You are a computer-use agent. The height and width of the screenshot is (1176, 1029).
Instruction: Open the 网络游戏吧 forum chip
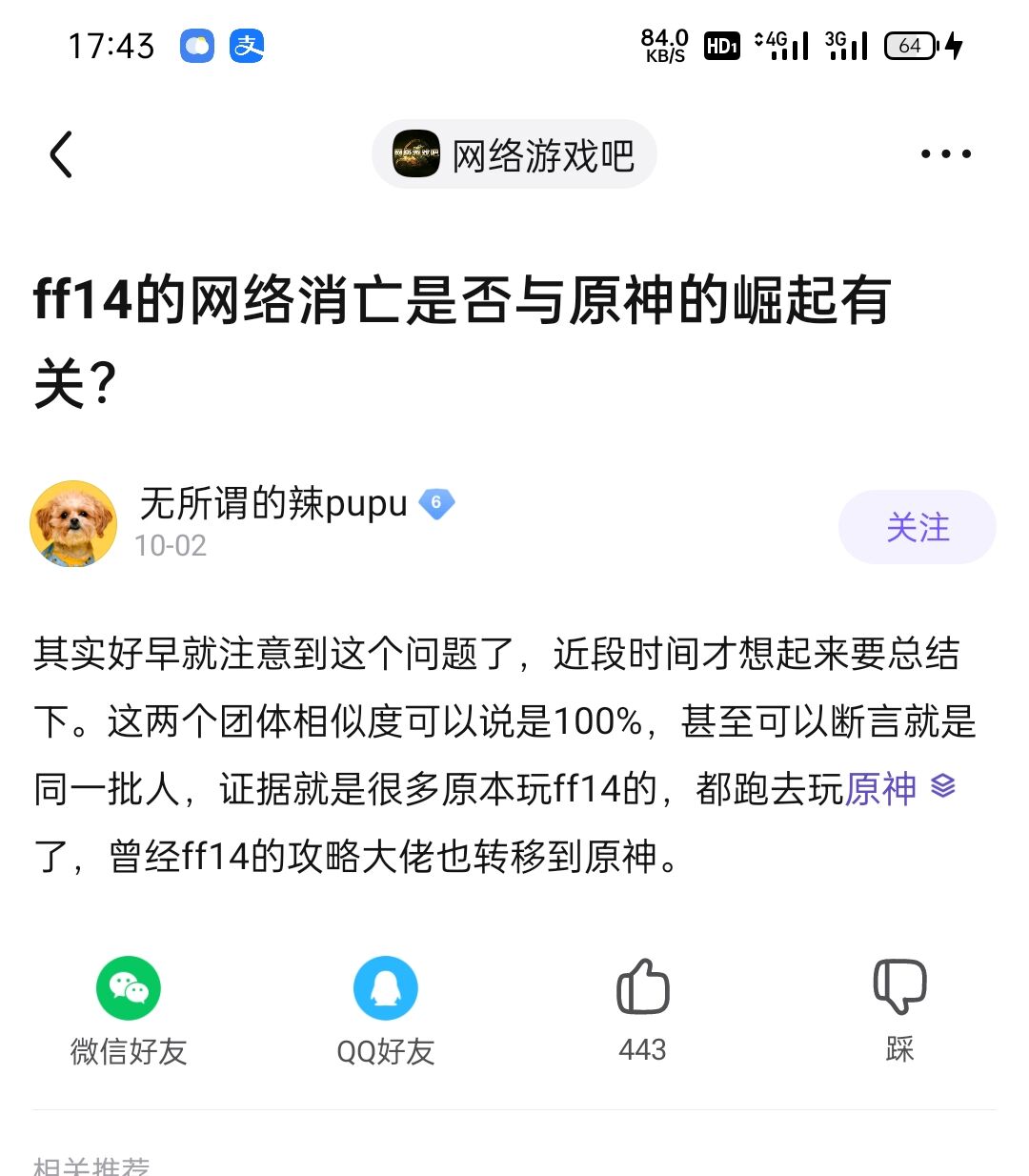pyautogui.click(x=514, y=154)
